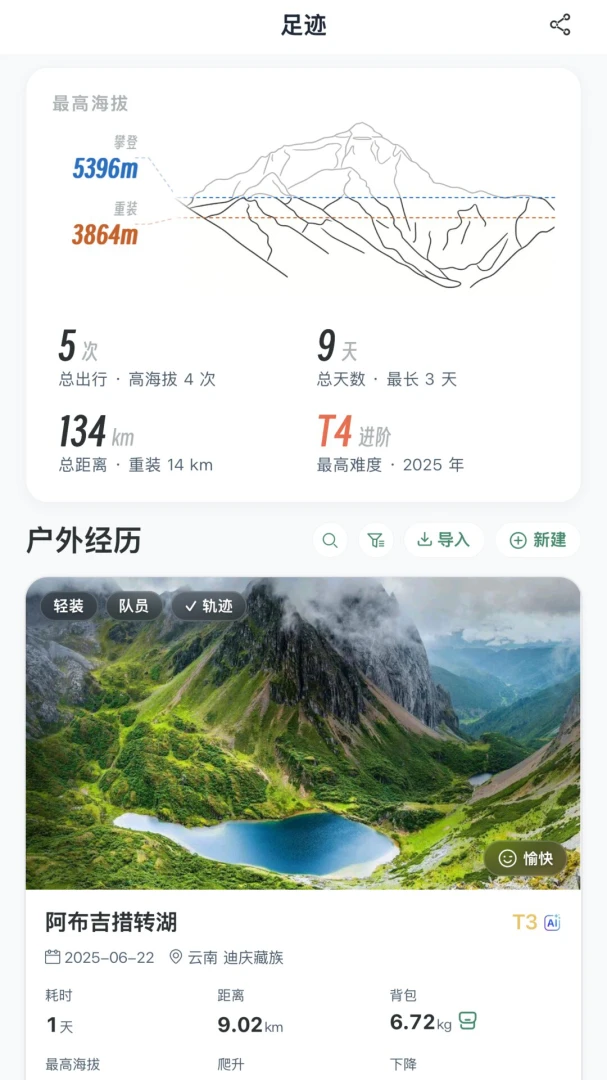The image size is (607, 1080).
Task: Tap the 轨迹 track chip
Action: [209, 606]
